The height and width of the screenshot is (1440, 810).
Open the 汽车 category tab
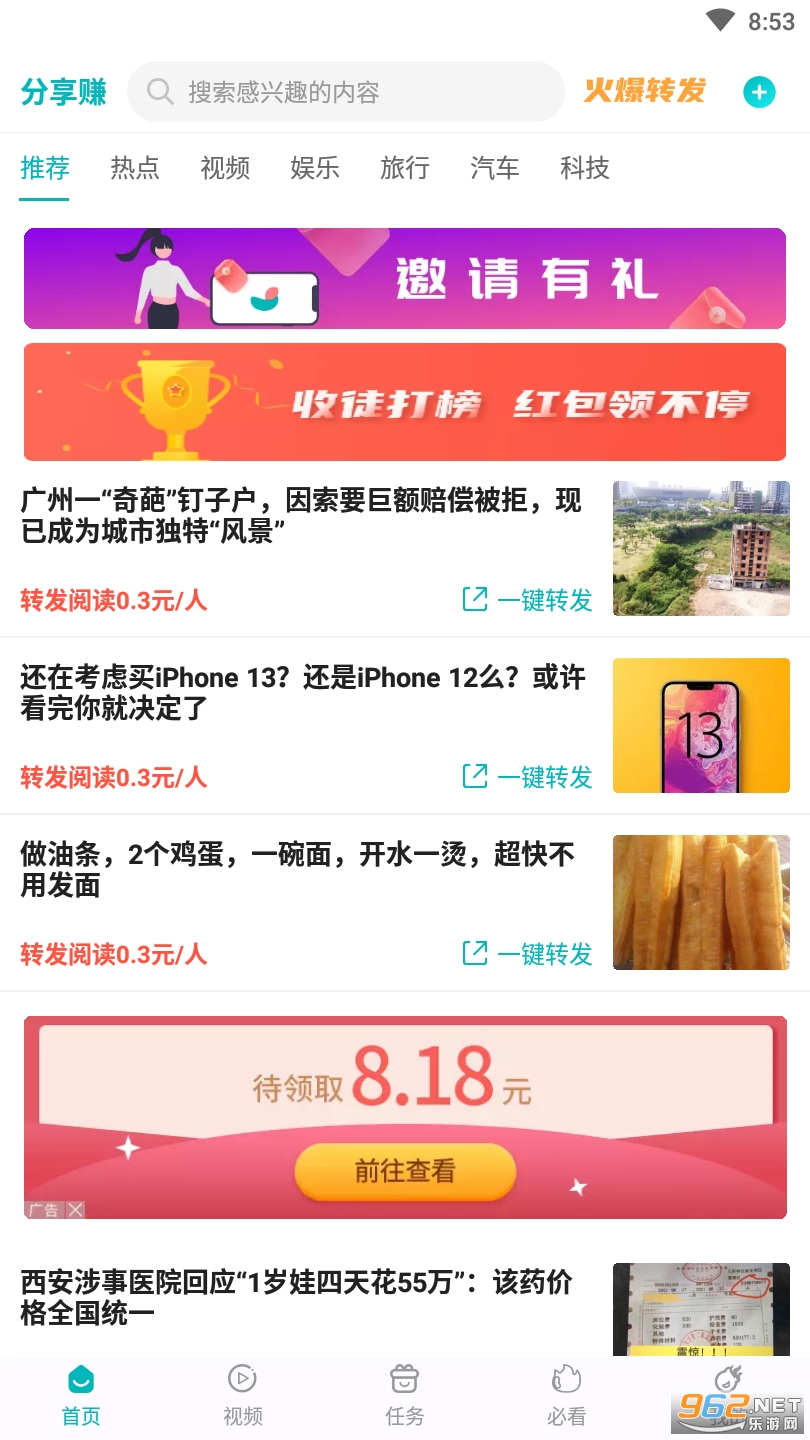click(495, 168)
